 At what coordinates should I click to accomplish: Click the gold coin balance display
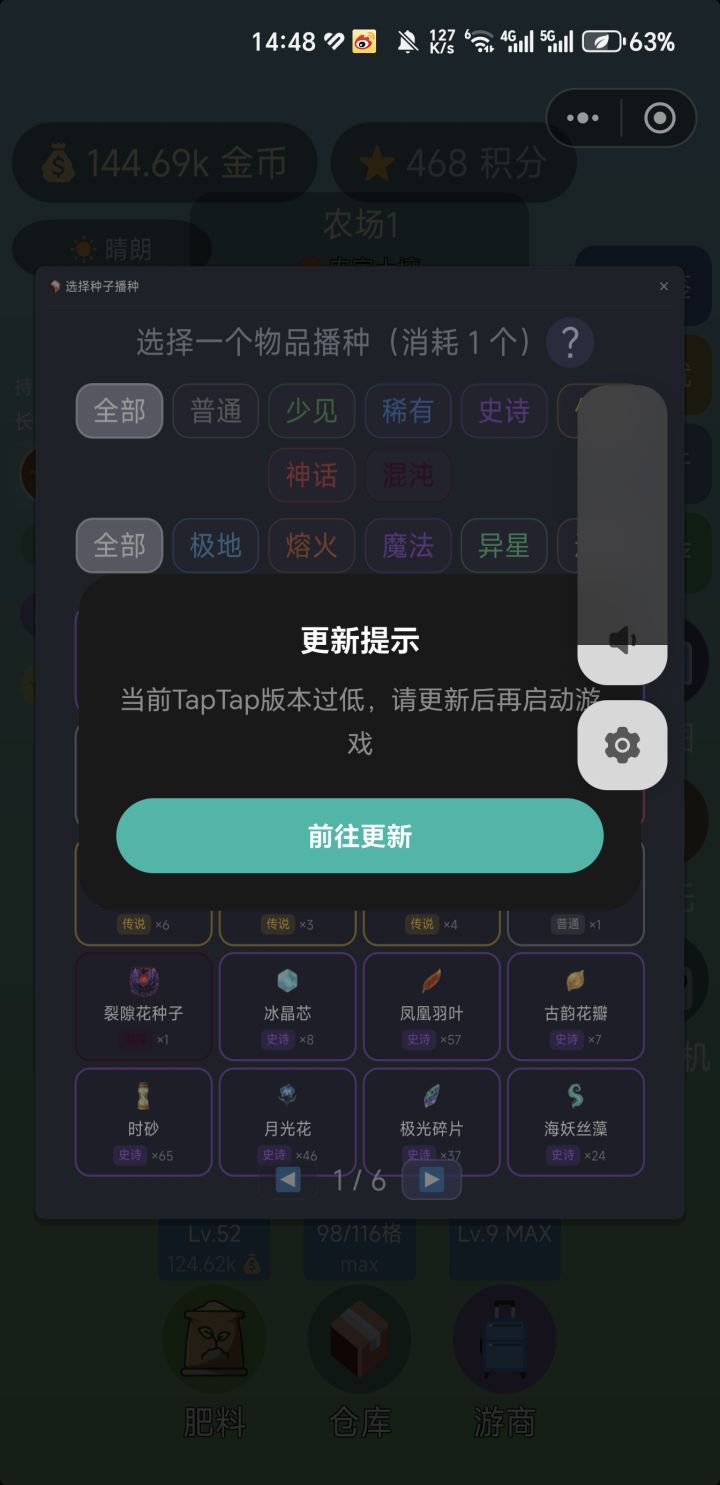165,161
